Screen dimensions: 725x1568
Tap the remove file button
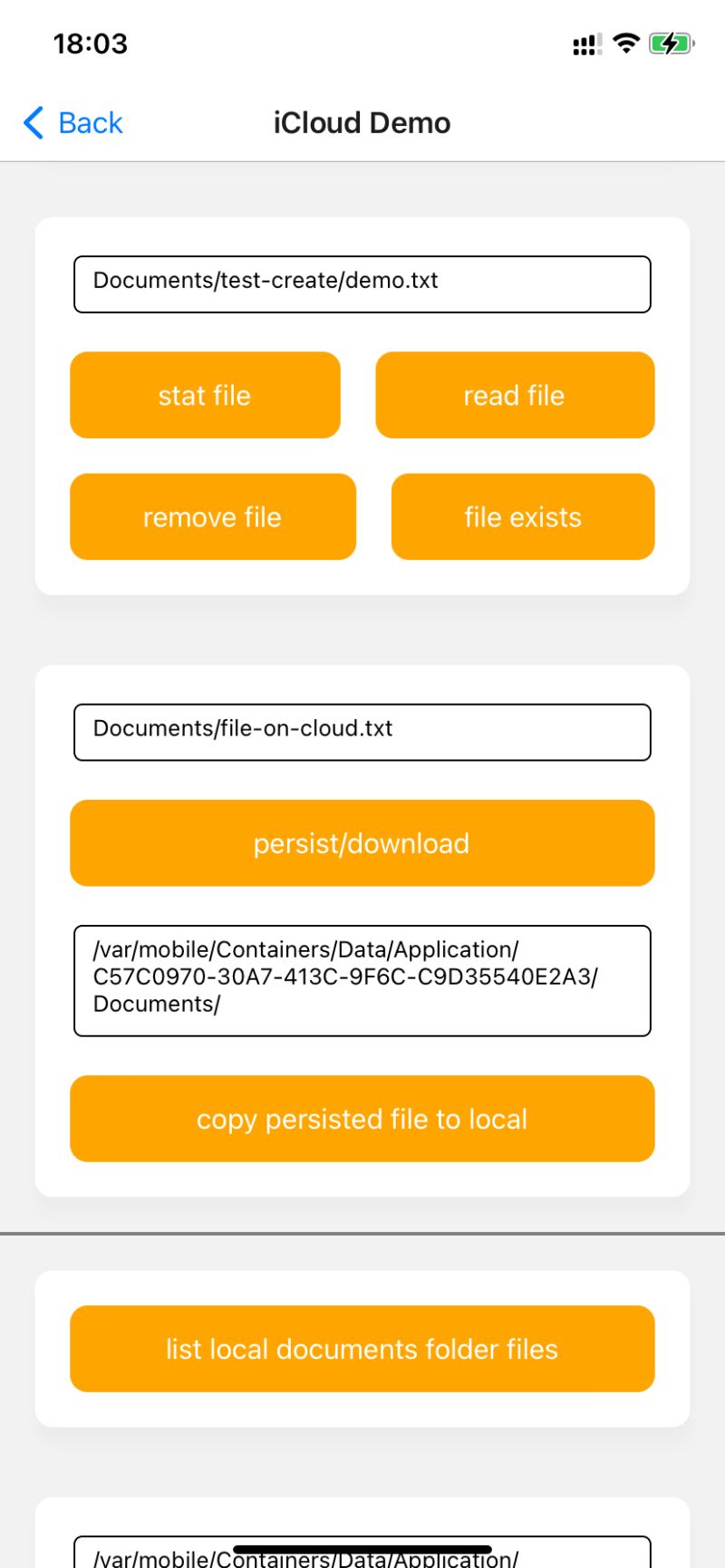pos(212,516)
